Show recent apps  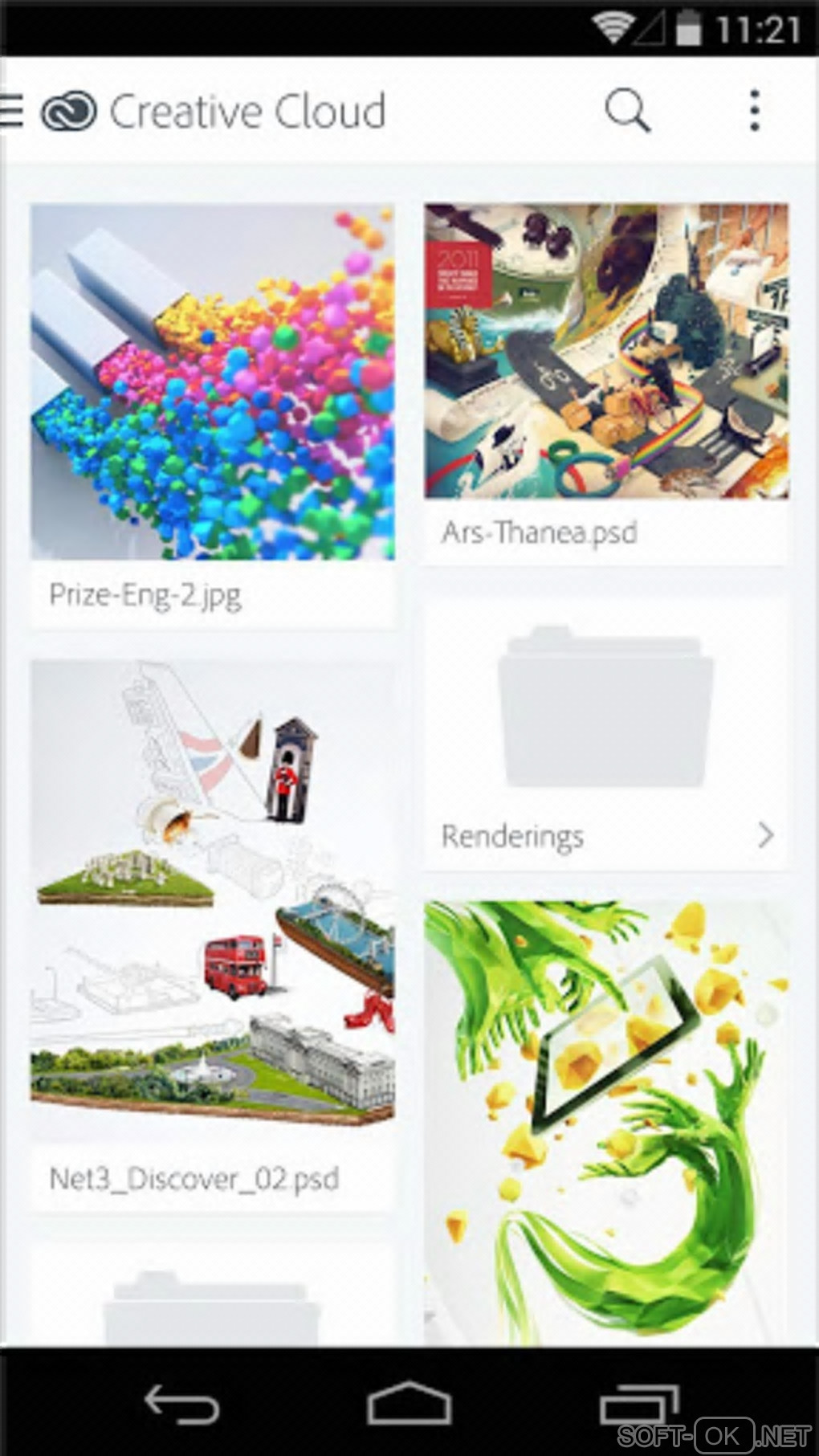638,1404
